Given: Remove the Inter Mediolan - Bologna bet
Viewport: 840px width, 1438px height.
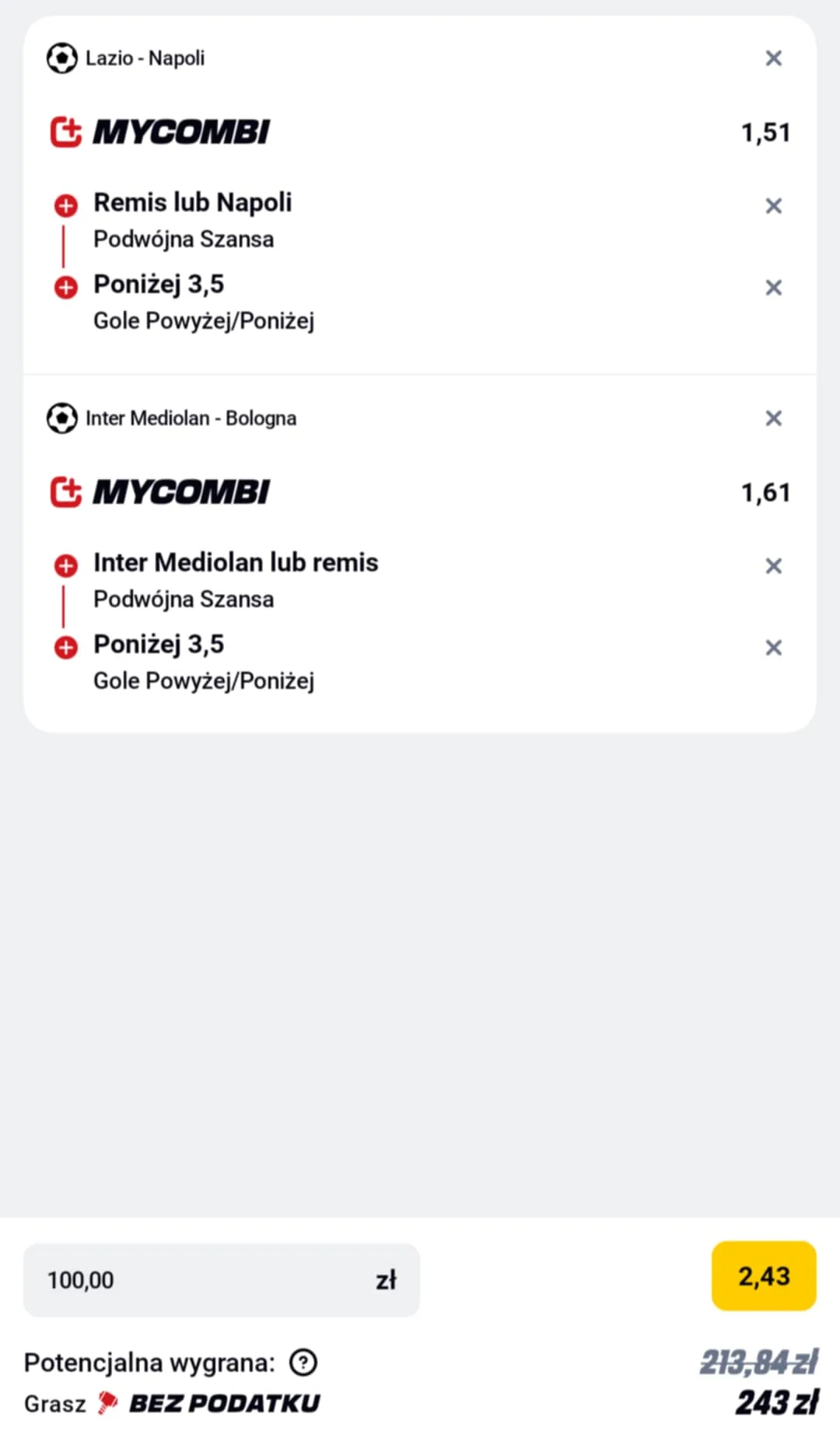Looking at the screenshot, I should click(x=773, y=418).
